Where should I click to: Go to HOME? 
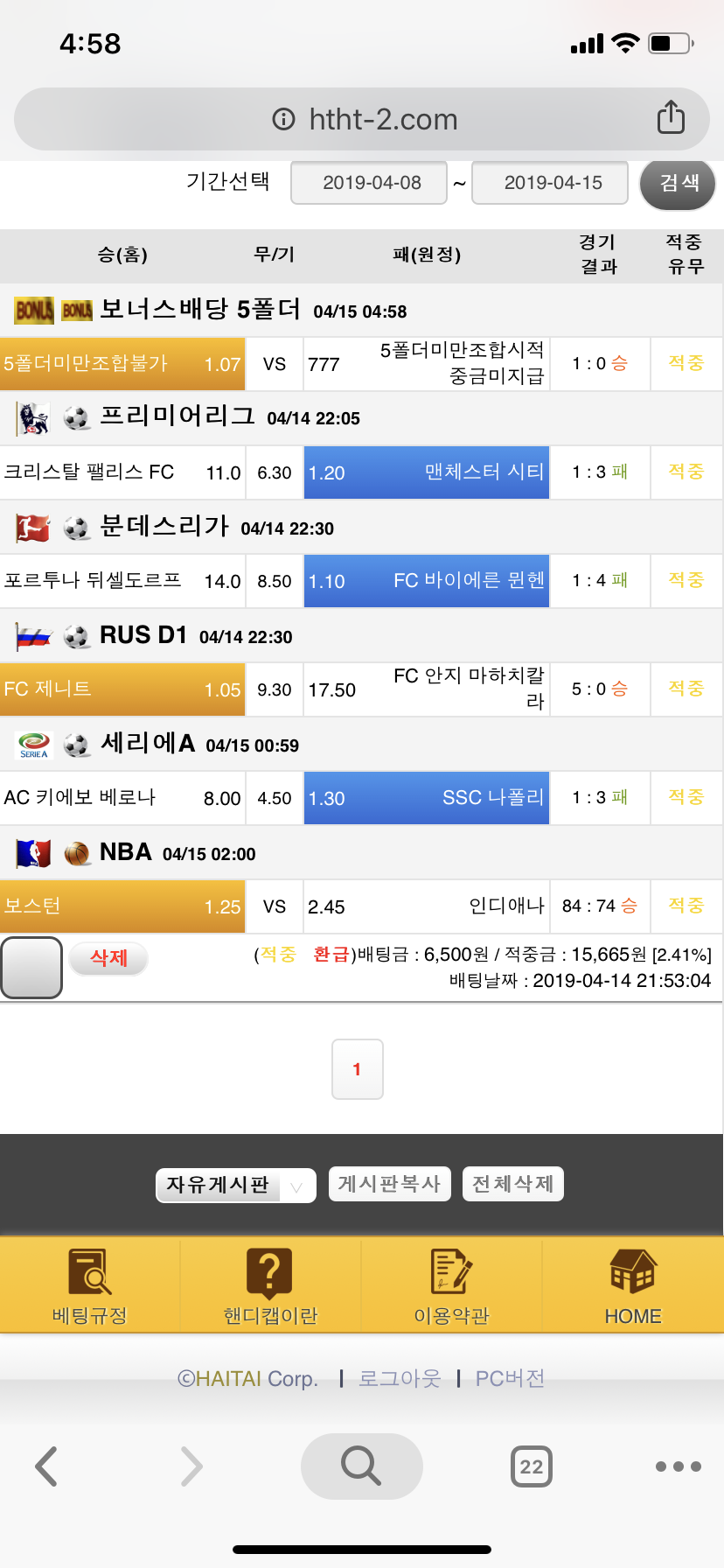pyautogui.click(x=633, y=1285)
